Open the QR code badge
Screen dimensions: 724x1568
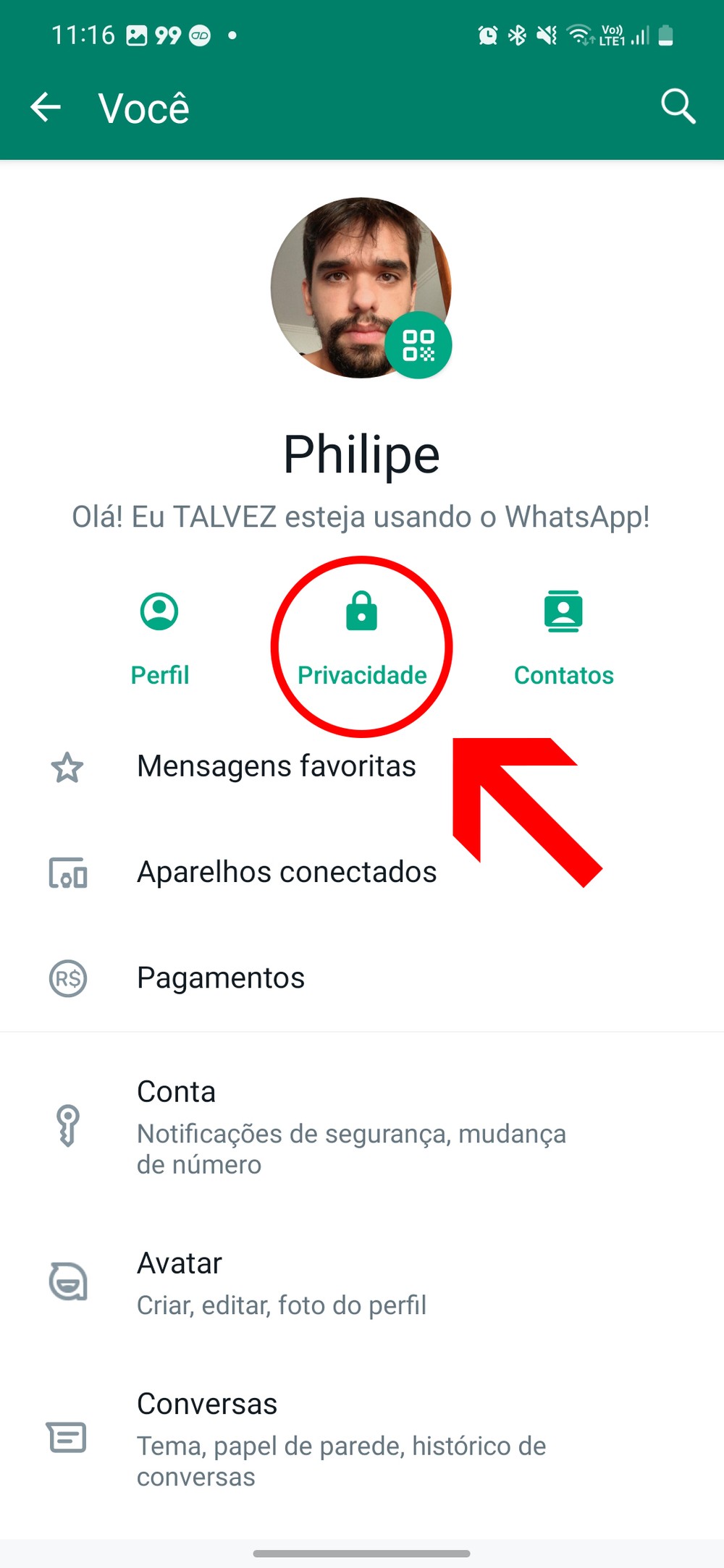(418, 345)
